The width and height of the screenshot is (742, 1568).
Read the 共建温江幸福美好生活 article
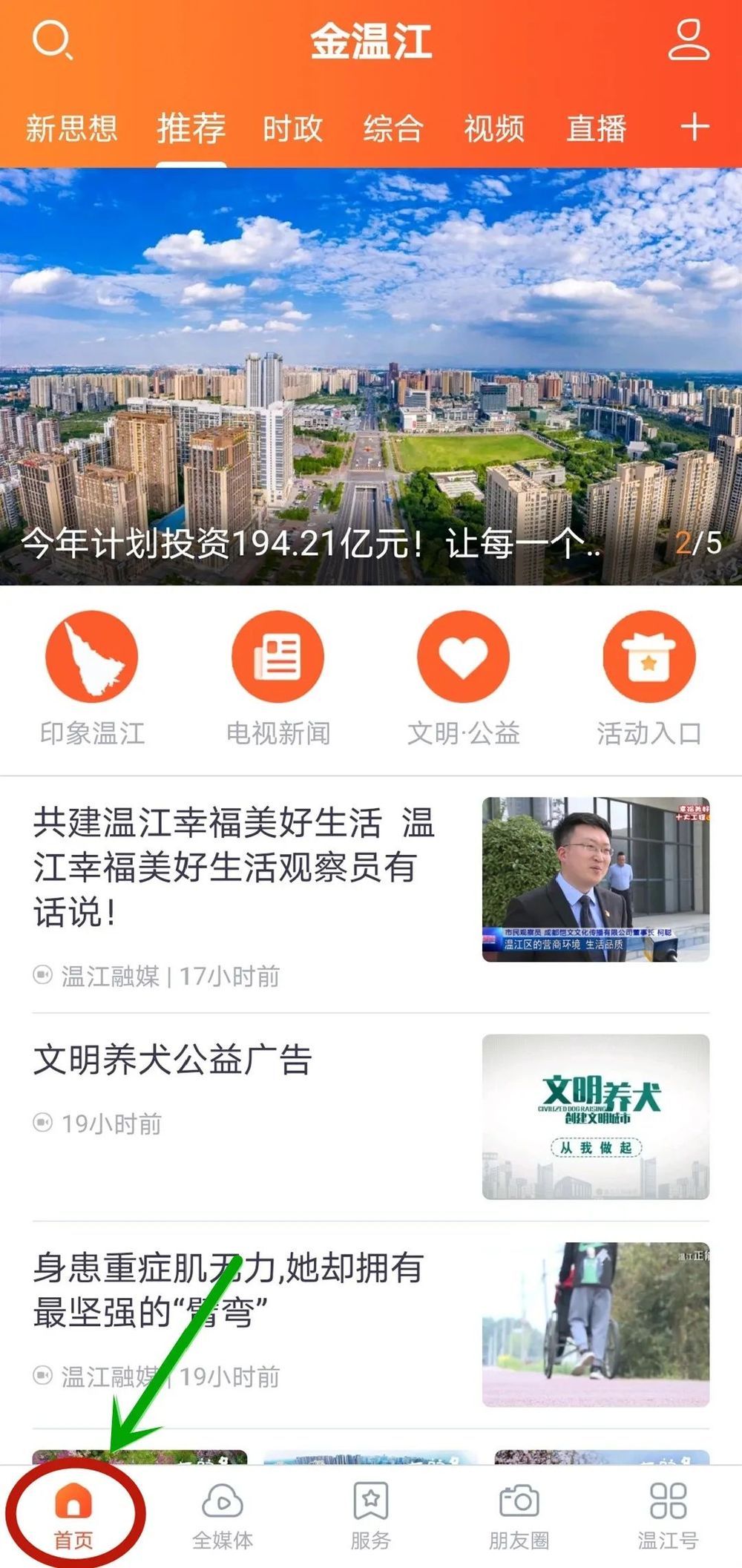point(234,867)
